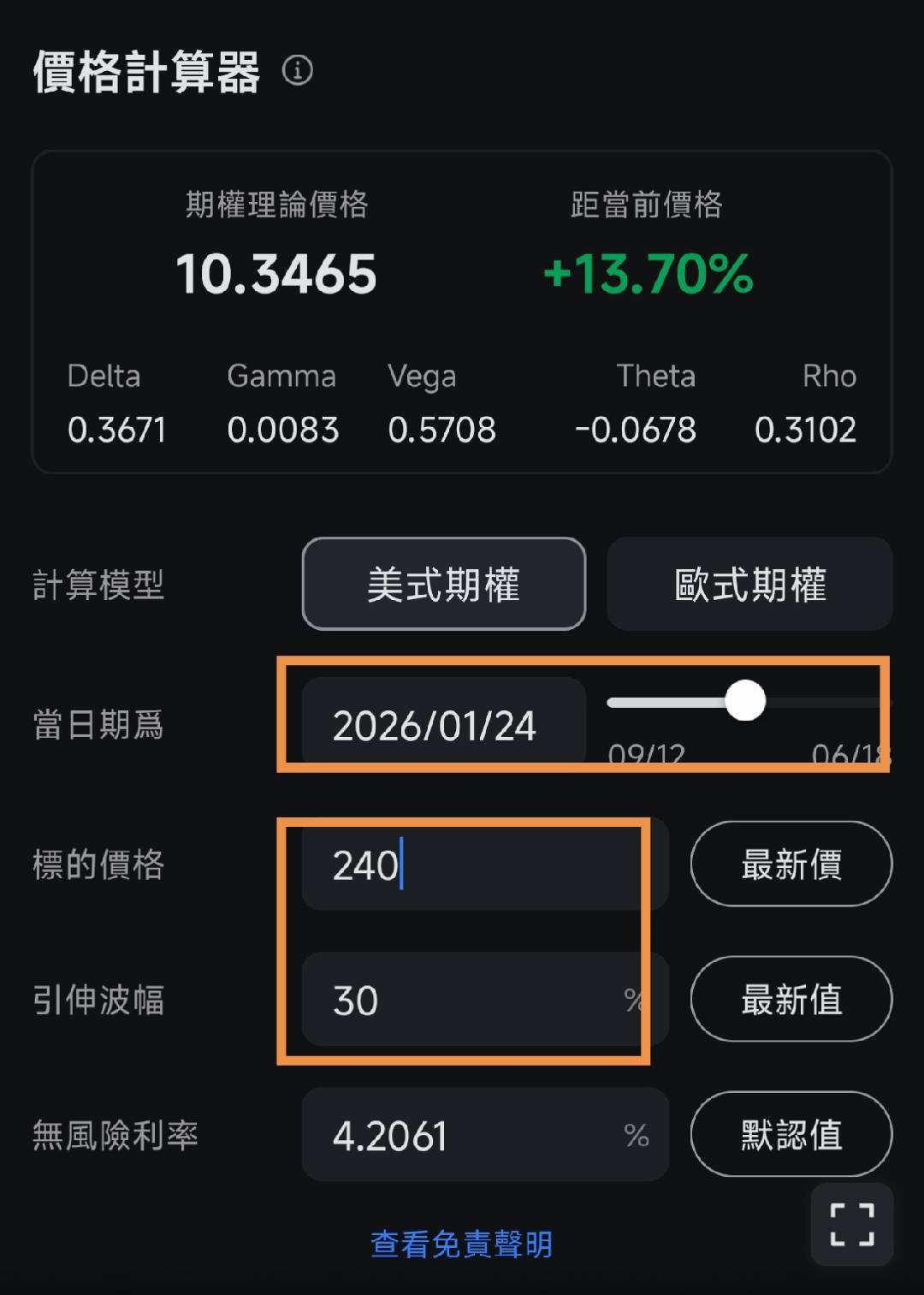This screenshot has width=924, height=1295.
Task: Select the 無風險利率 input showing 4.2061
Action: coord(484,1135)
